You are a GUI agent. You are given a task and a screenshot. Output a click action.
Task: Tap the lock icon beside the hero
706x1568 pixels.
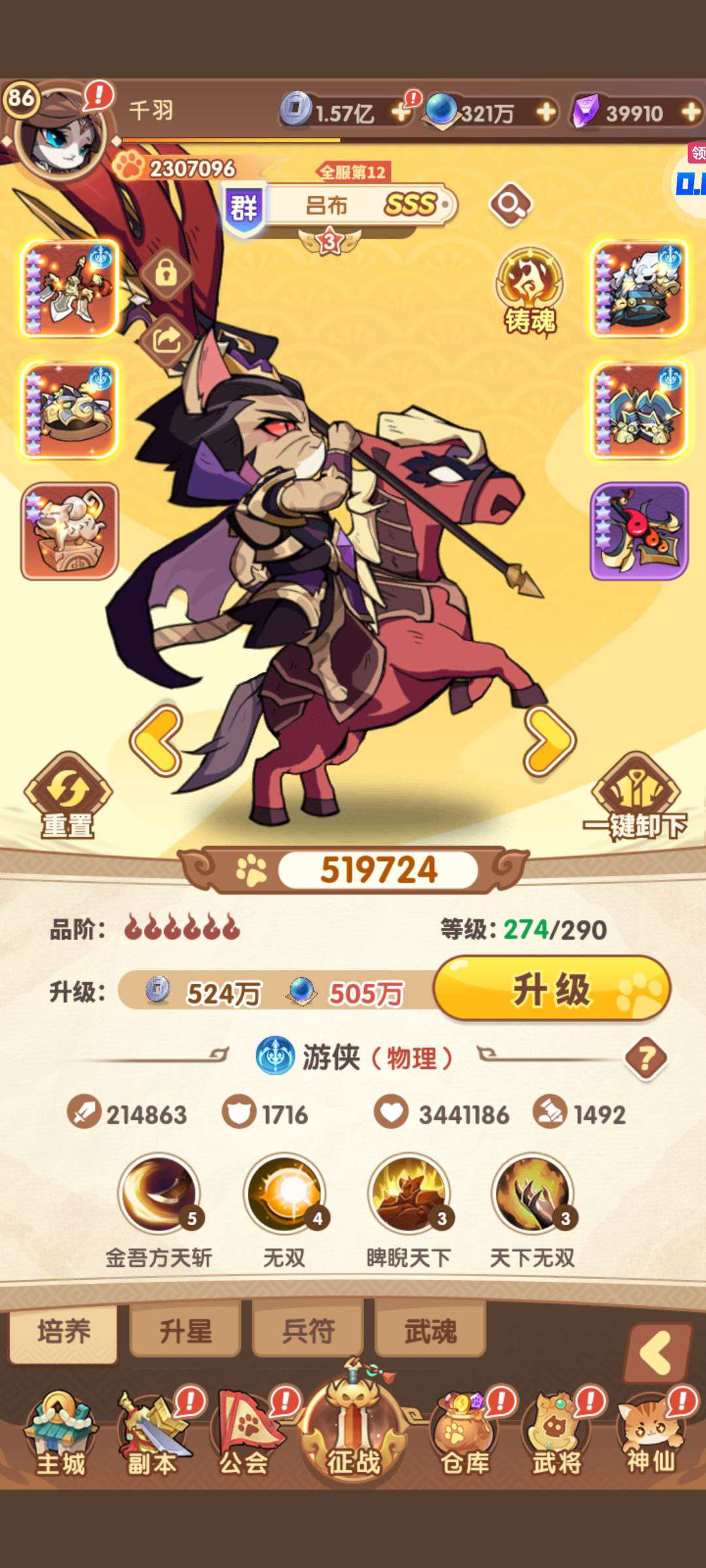pyautogui.click(x=166, y=273)
